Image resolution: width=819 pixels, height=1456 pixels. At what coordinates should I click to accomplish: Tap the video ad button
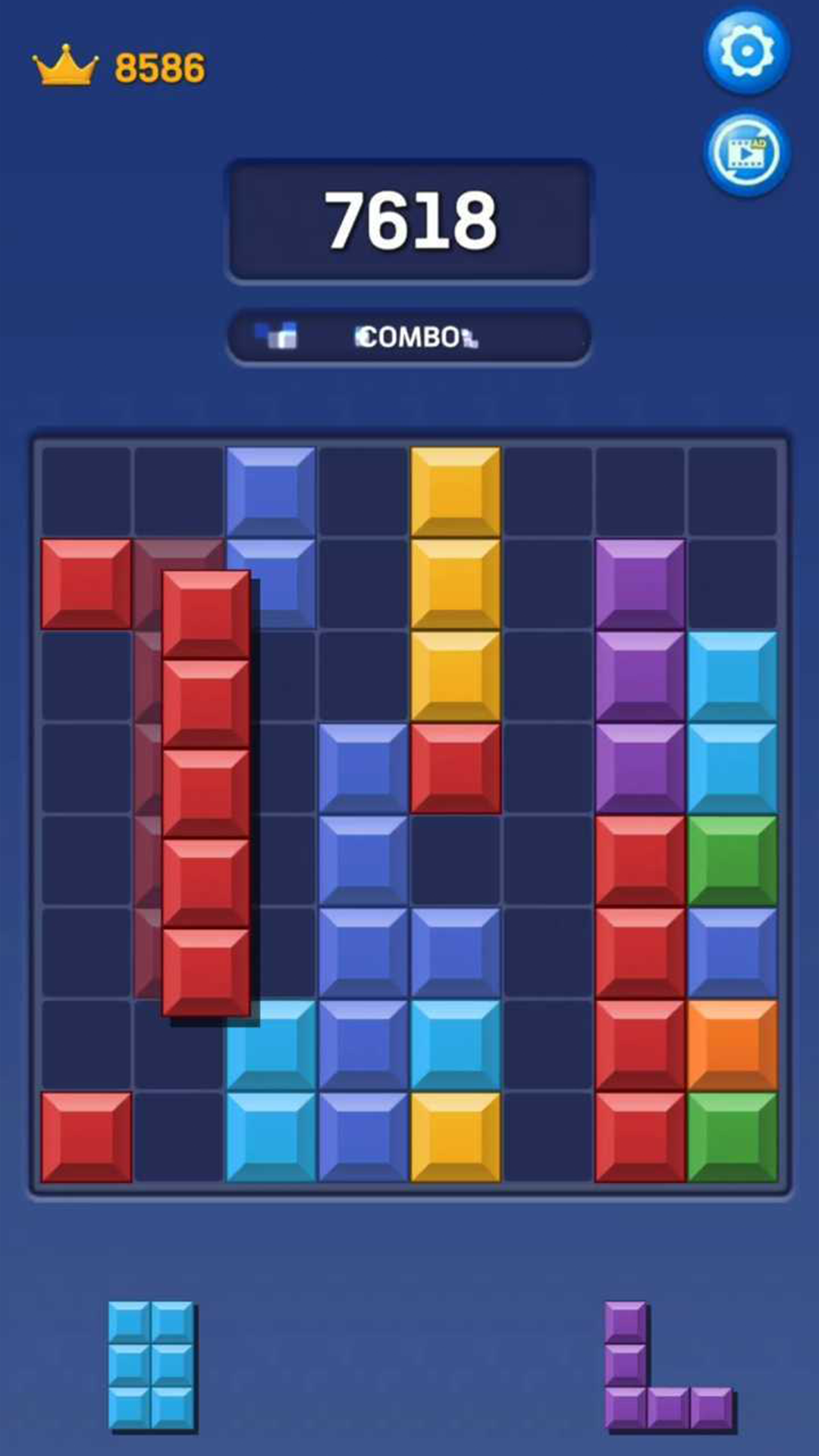point(747,154)
